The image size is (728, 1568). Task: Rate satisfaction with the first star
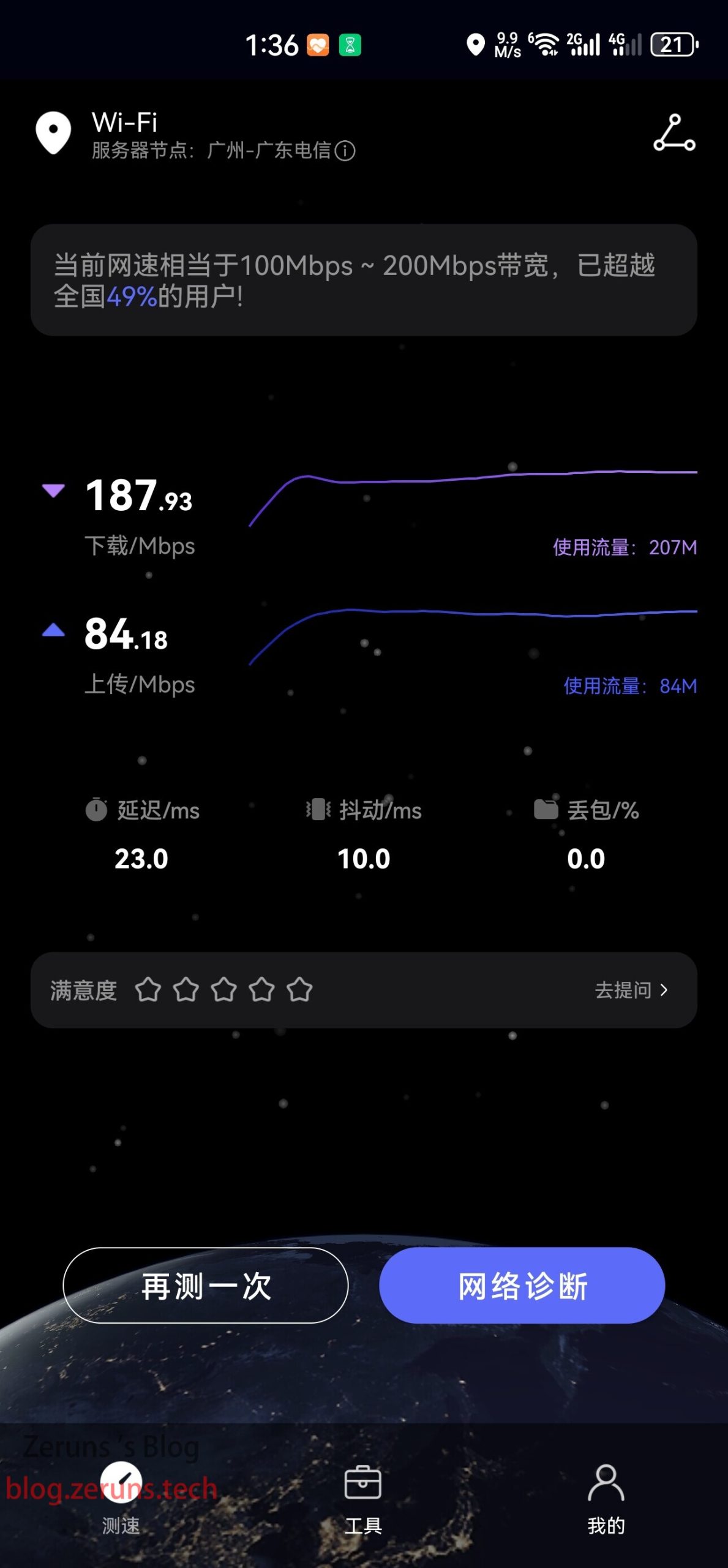tap(148, 990)
